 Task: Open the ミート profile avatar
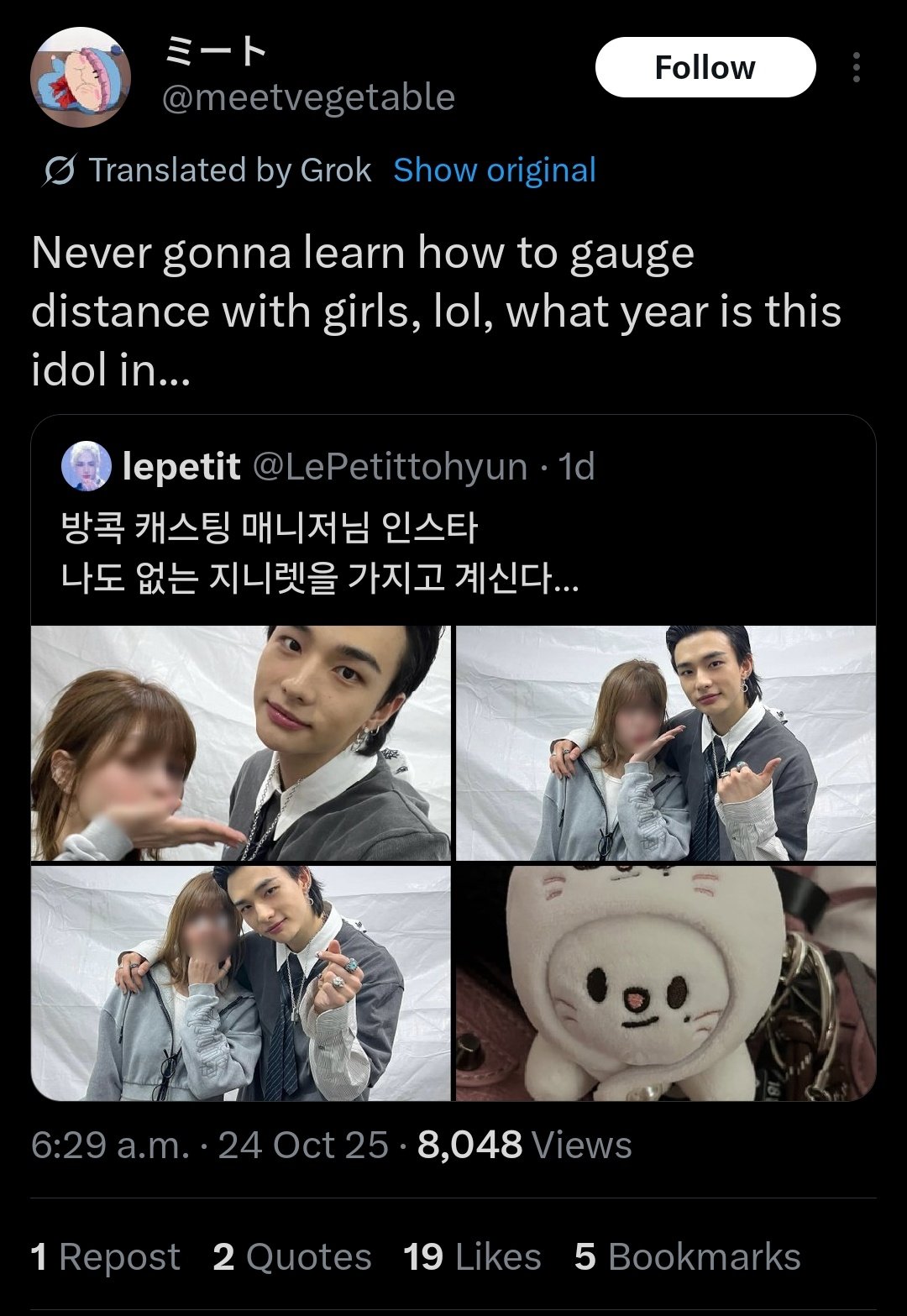coord(81,77)
